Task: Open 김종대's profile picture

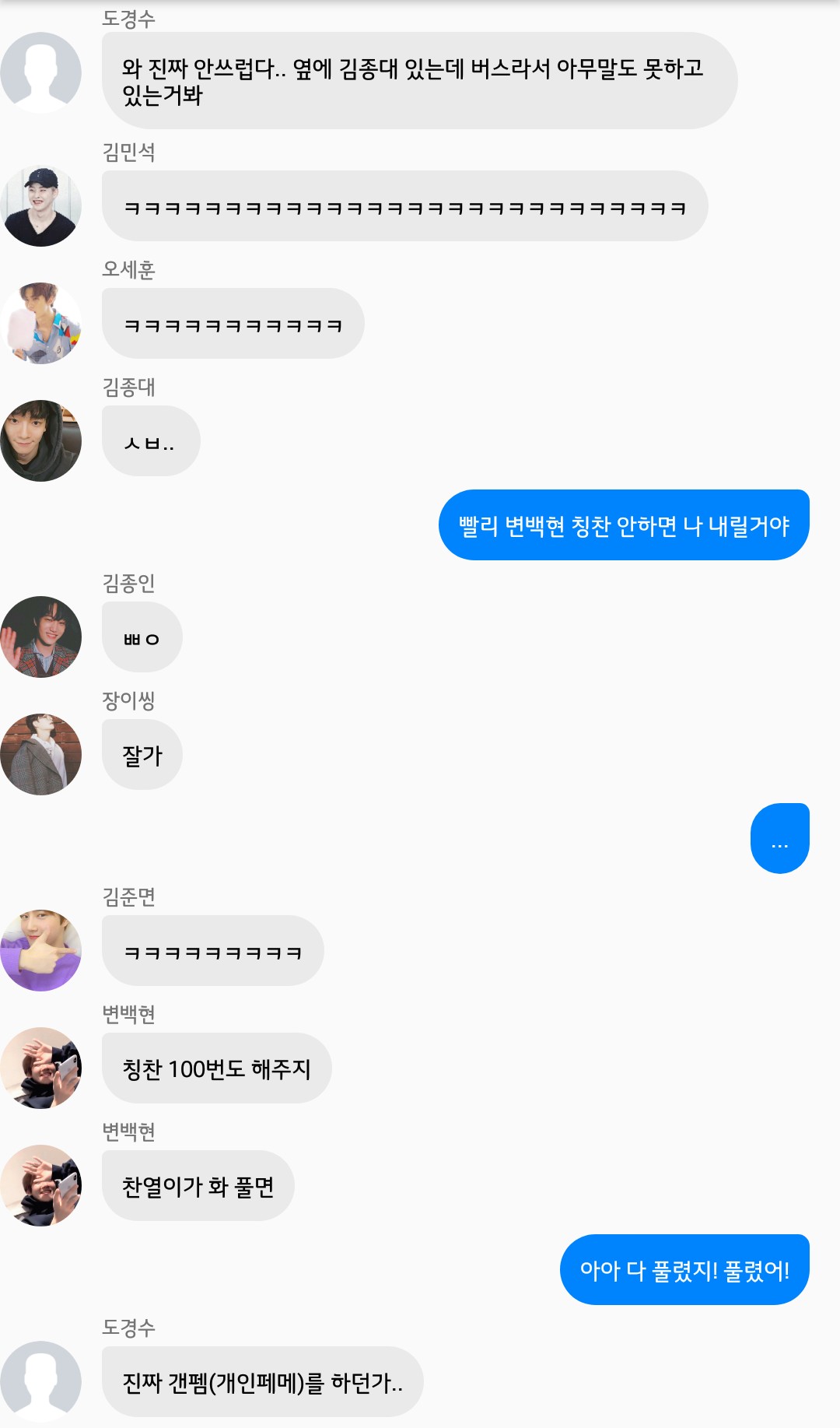Action: click(x=40, y=440)
